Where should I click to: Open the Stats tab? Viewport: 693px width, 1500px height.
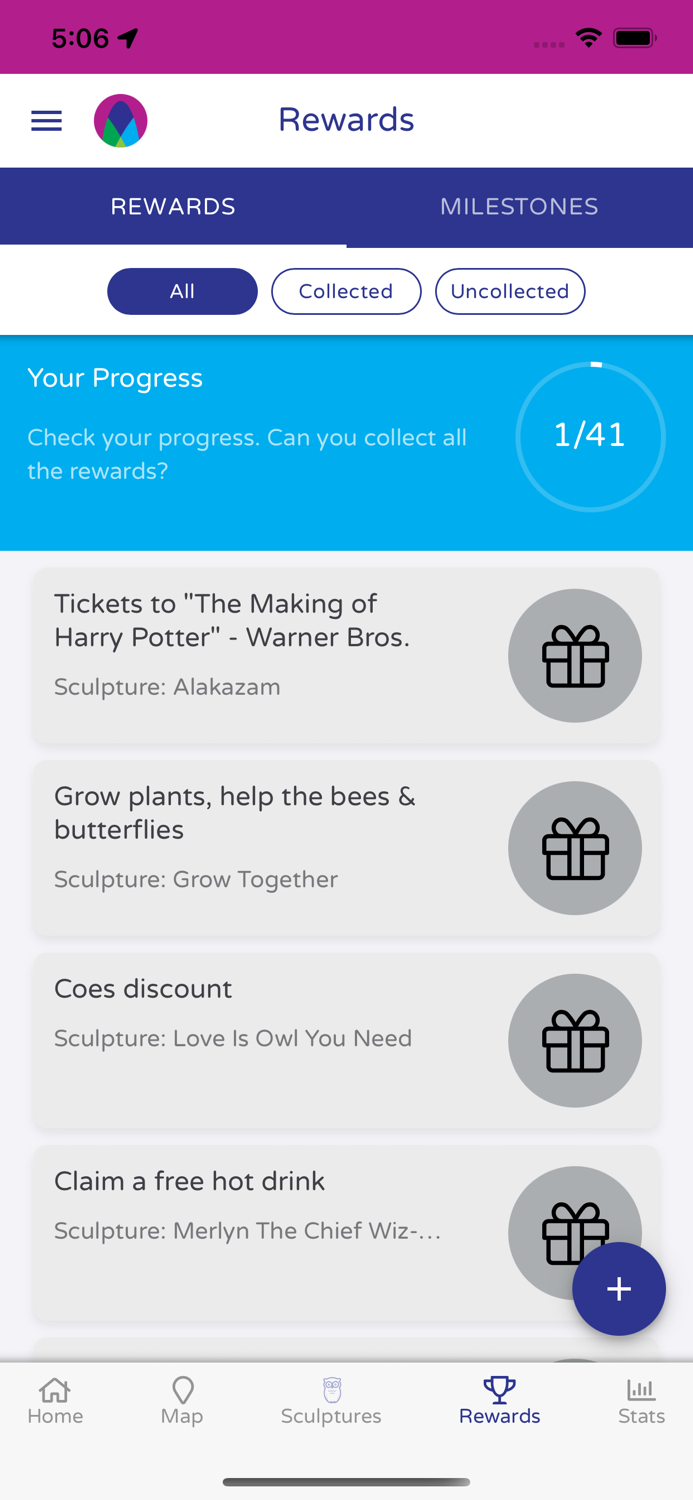641,1401
